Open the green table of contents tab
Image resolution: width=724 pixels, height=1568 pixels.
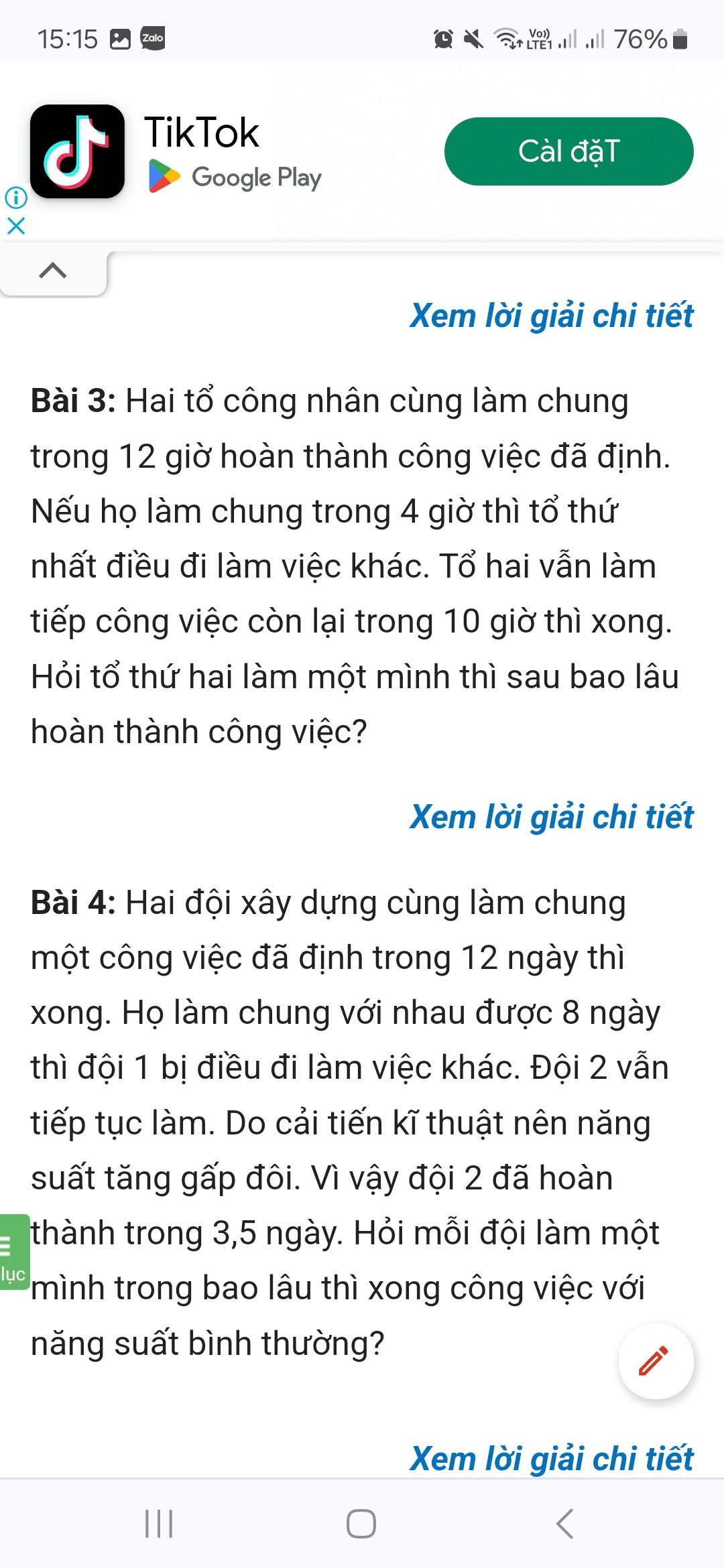pos(14,1252)
